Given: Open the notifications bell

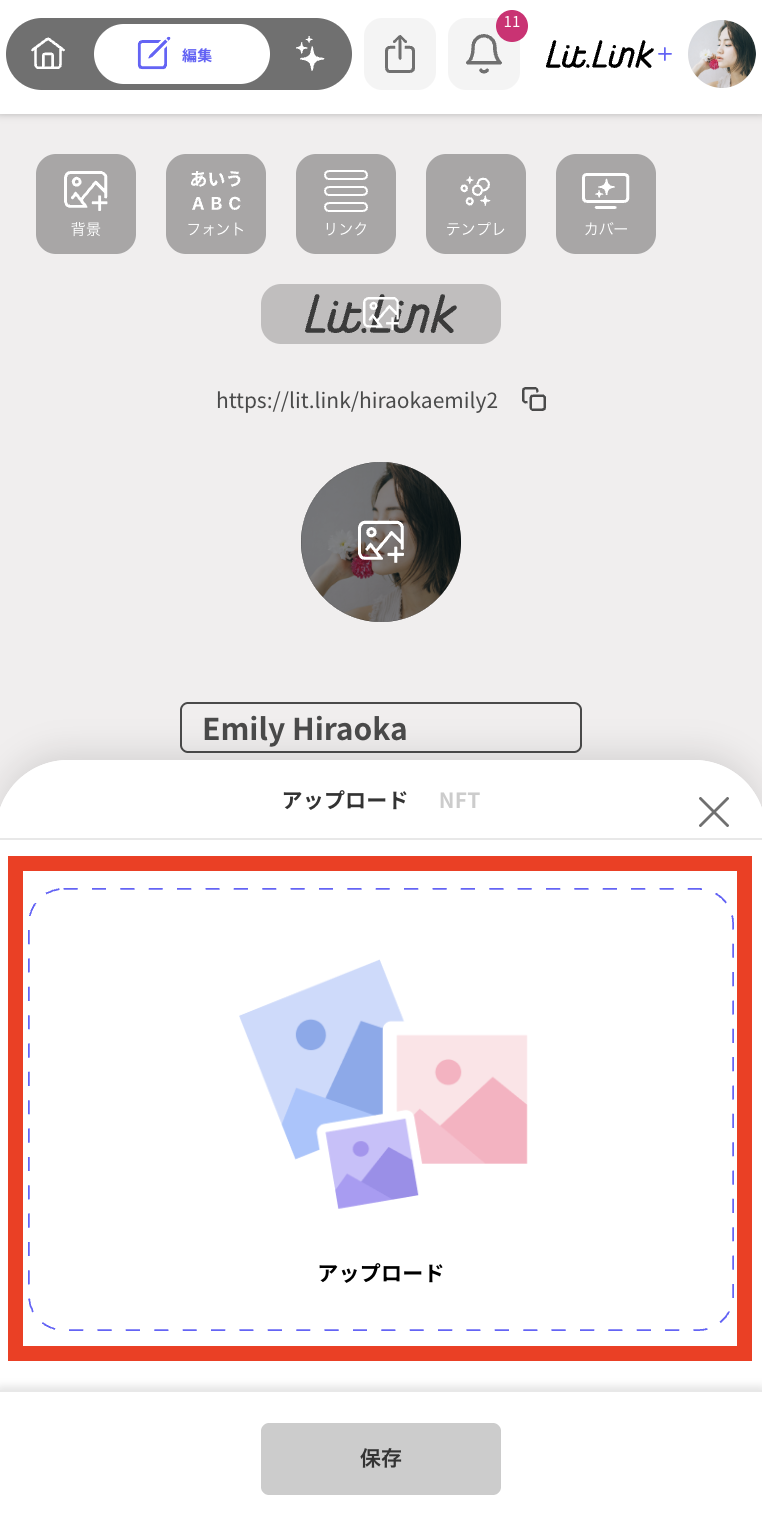Looking at the screenshot, I should (484, 55).
